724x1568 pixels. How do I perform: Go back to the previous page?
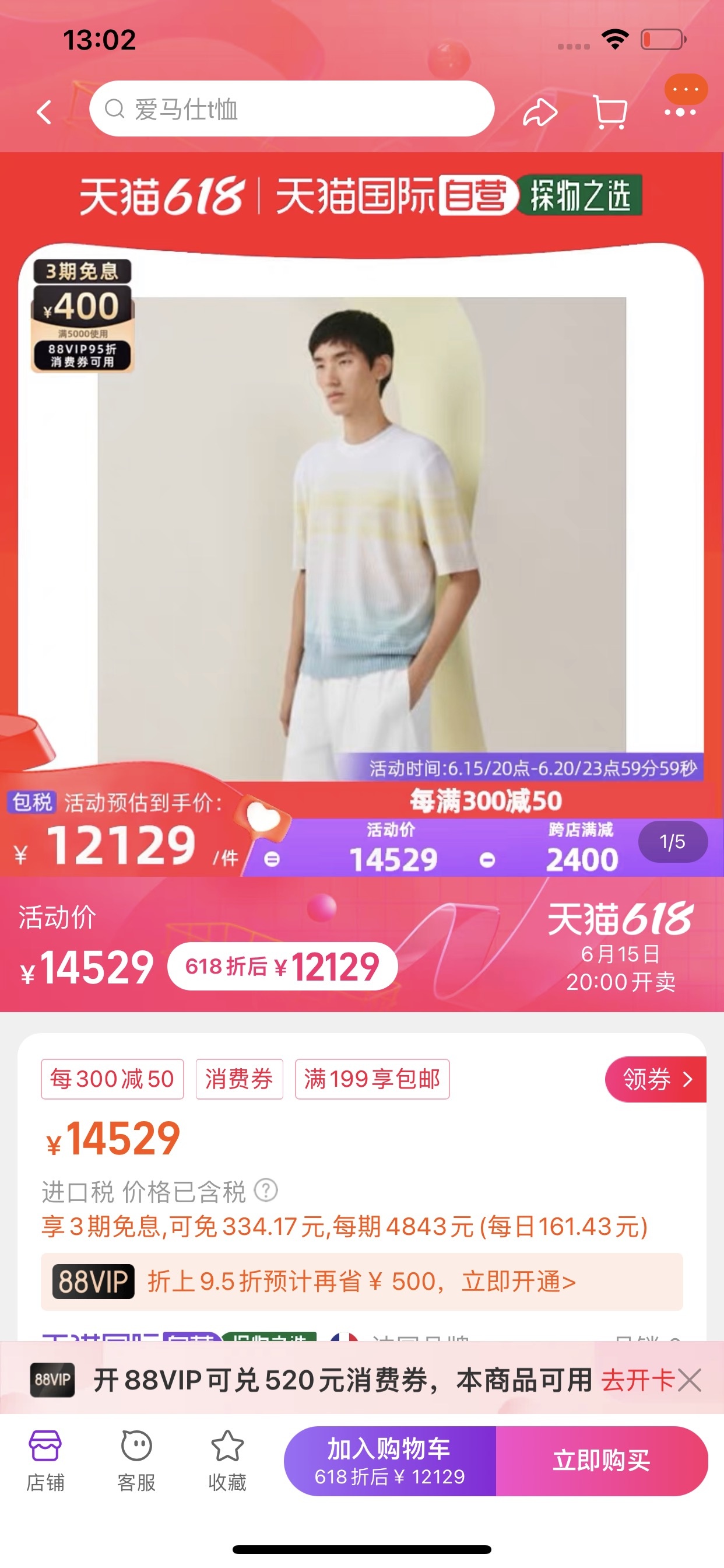[x=44, y=112]
